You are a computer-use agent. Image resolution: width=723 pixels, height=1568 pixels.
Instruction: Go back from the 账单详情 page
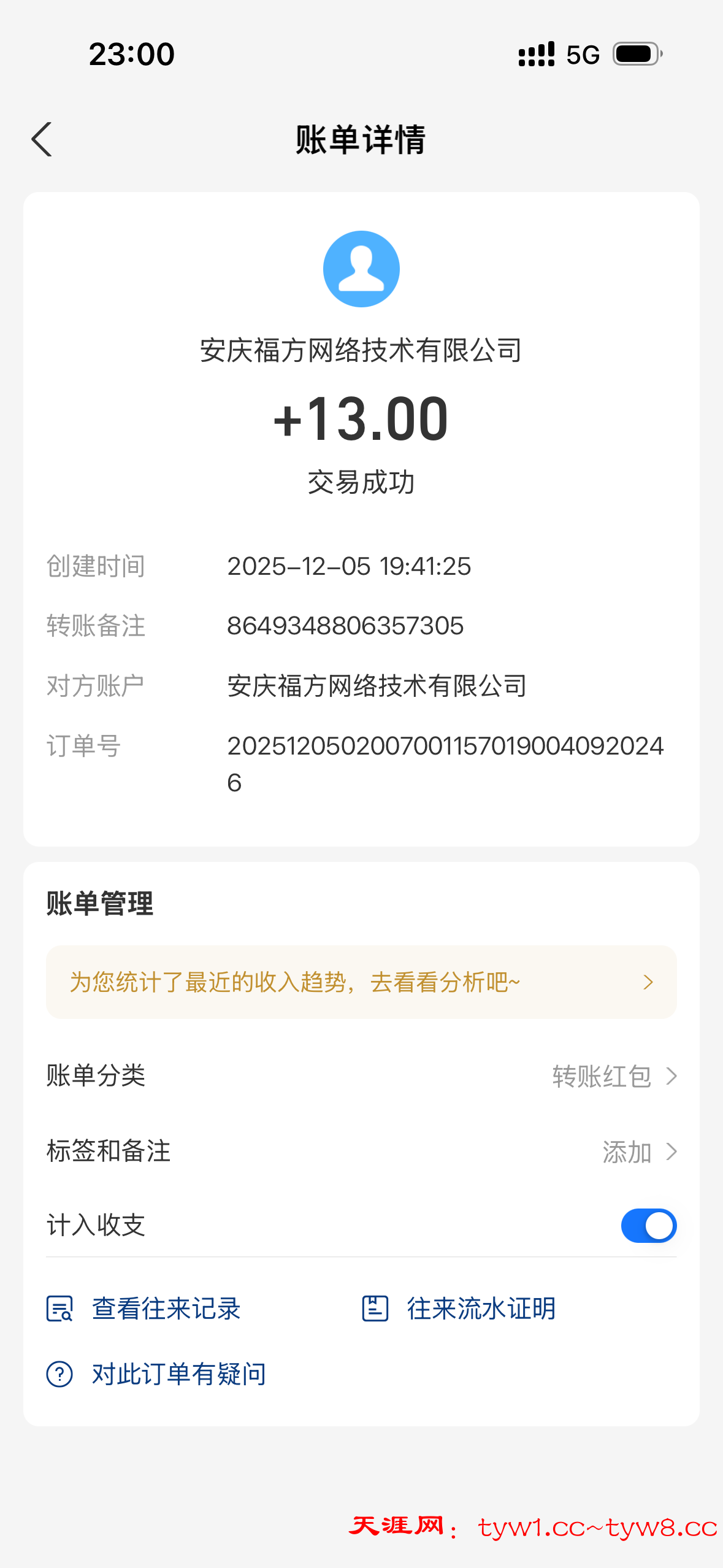click(42, 139)
